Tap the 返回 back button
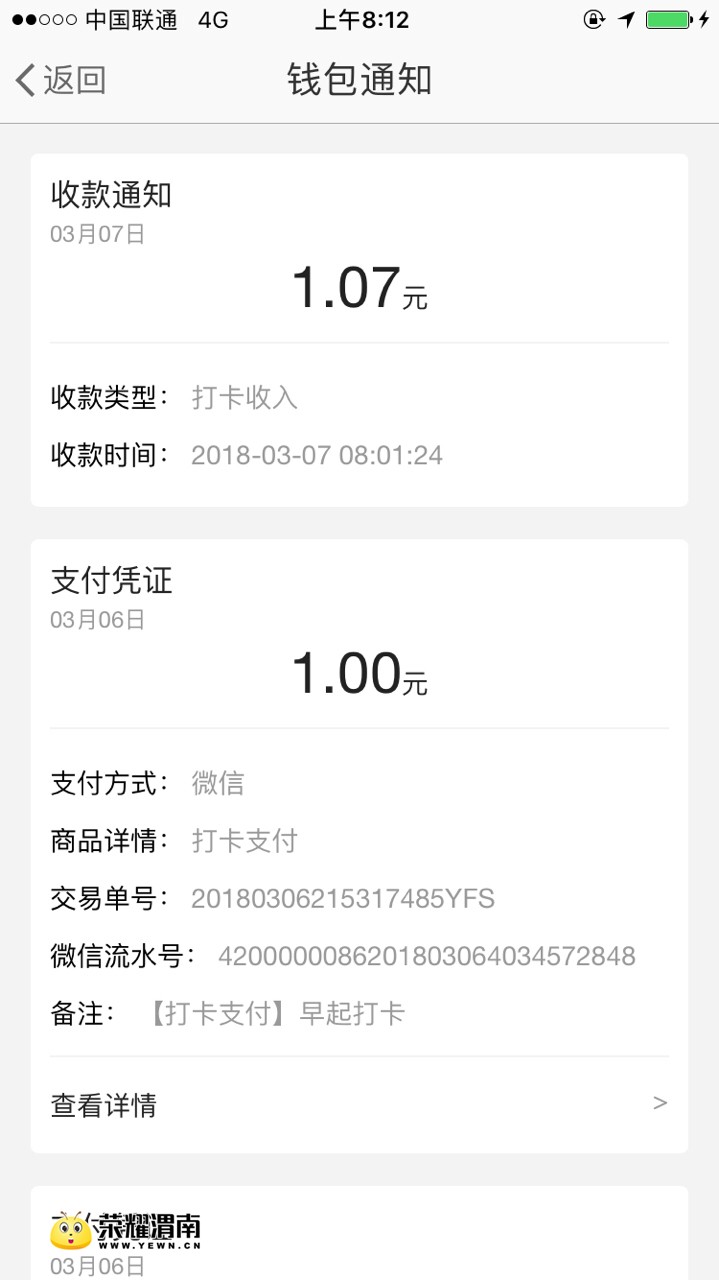The image size is (719, 1280). click(x=61, y=80)
